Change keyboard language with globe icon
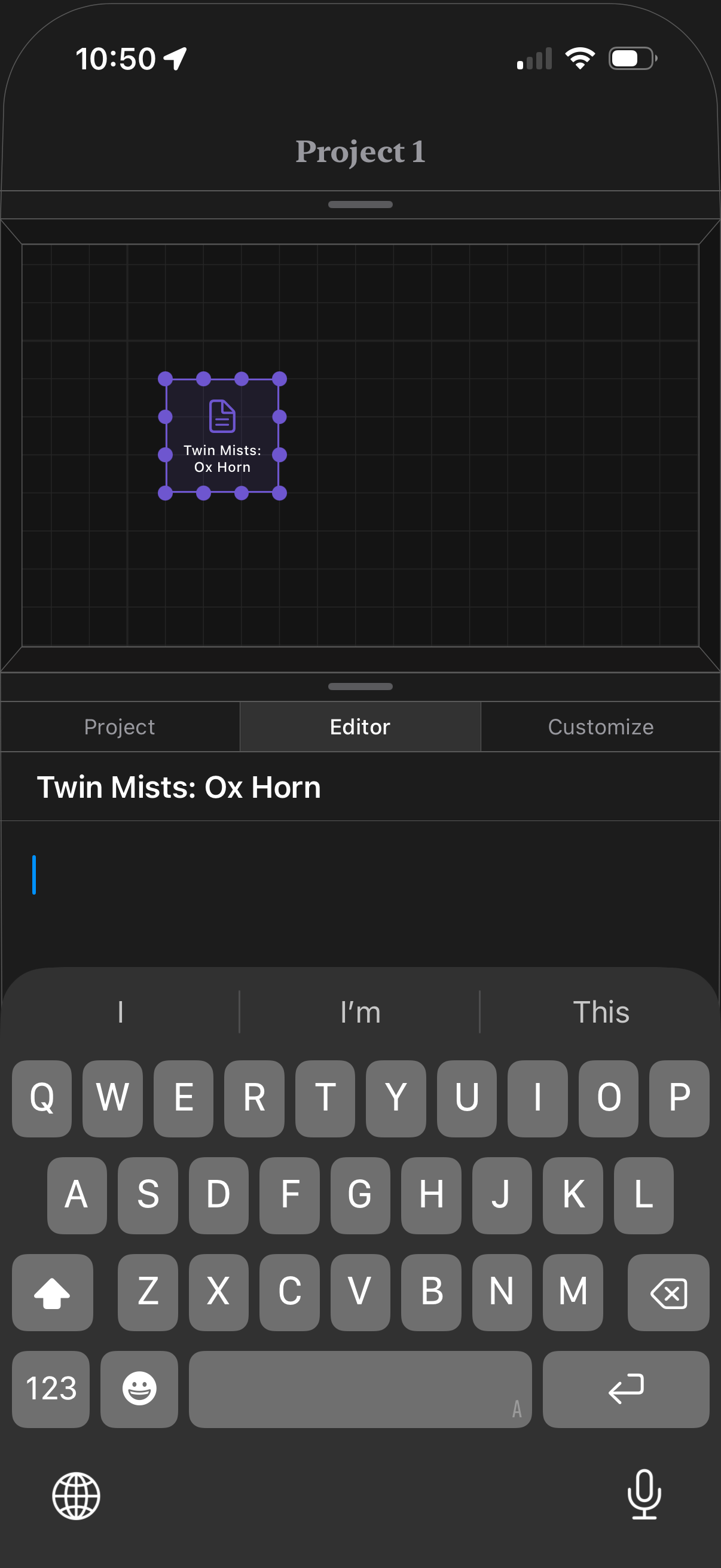The width and height of the screenshot is (721, 1568). click(76, 1496)
